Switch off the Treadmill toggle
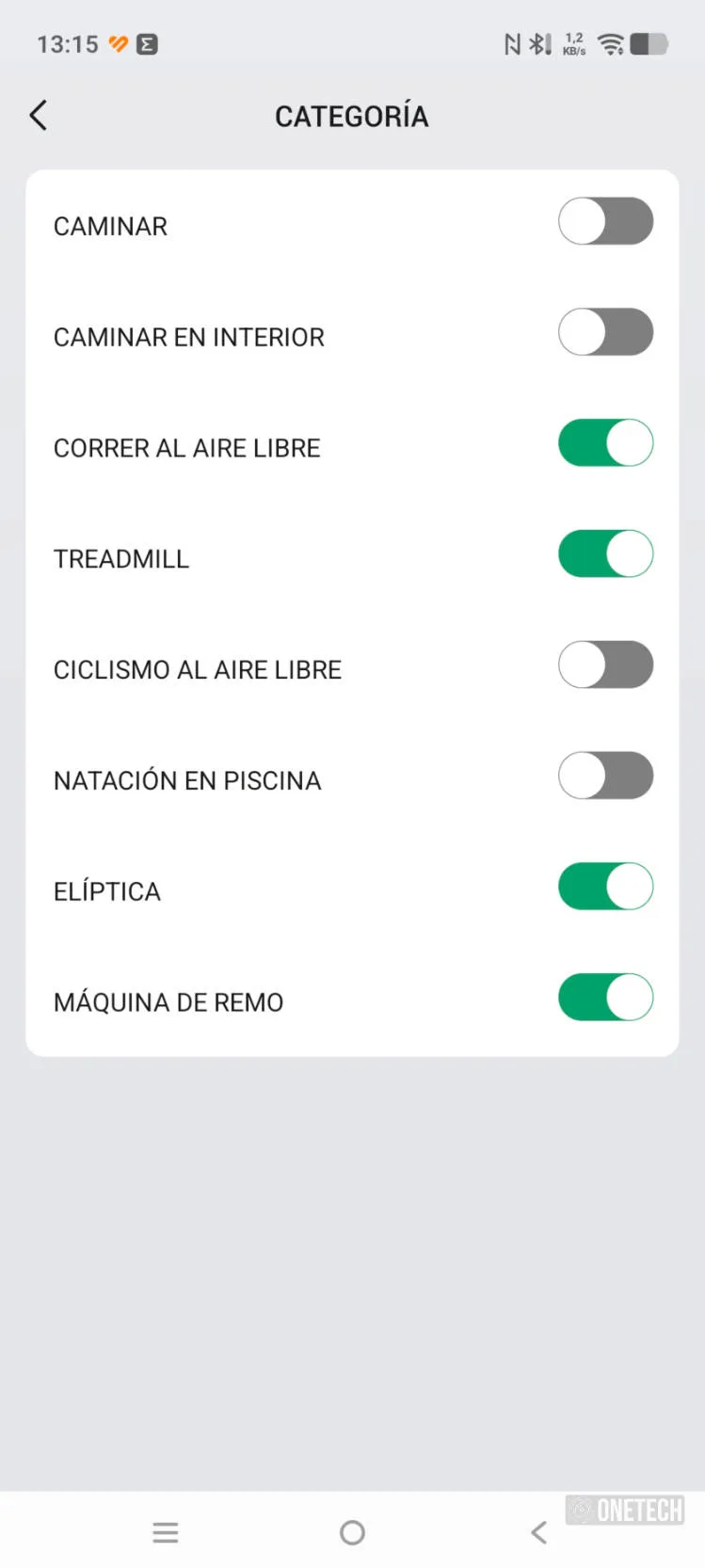Image resolution: width=705 pixels, height=1568 pixels. [605, 554]
